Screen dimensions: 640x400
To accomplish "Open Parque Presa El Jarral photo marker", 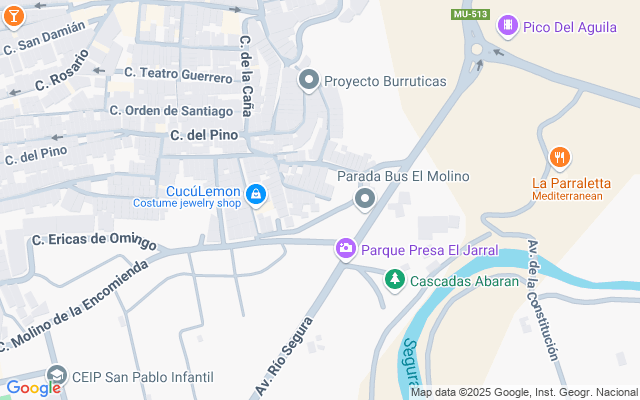I will coord(345,248).
